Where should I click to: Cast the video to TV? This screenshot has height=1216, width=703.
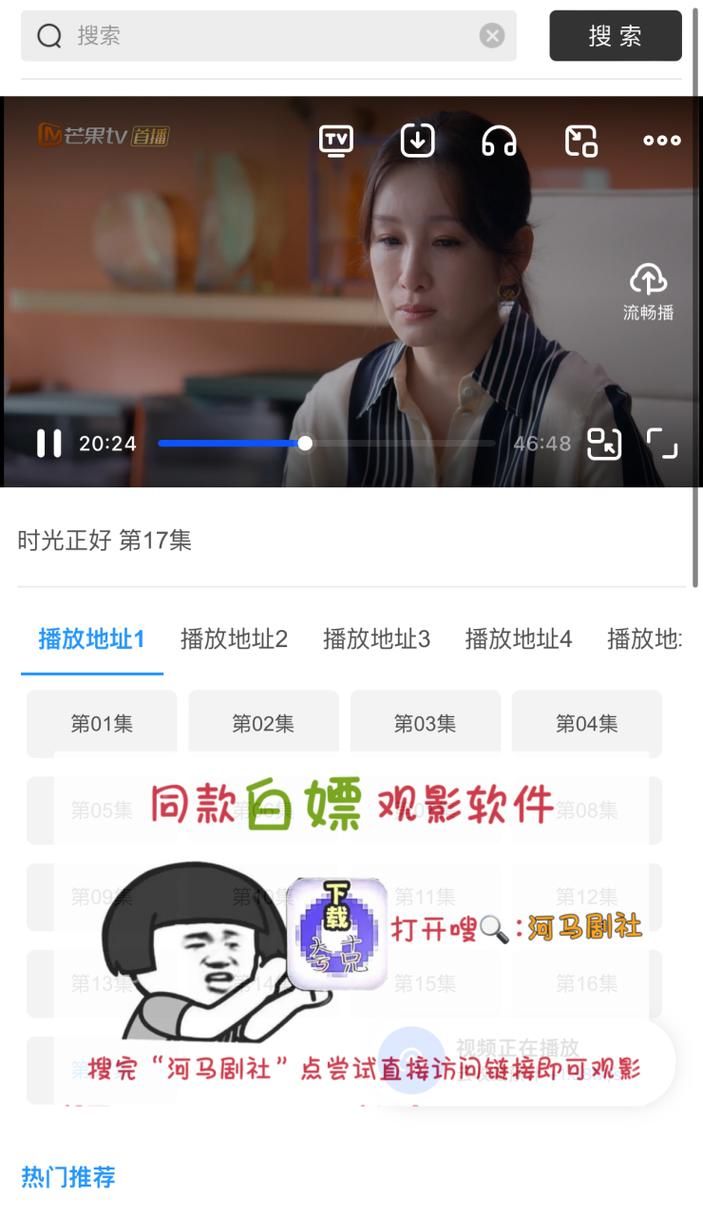(x=336, y=141)
